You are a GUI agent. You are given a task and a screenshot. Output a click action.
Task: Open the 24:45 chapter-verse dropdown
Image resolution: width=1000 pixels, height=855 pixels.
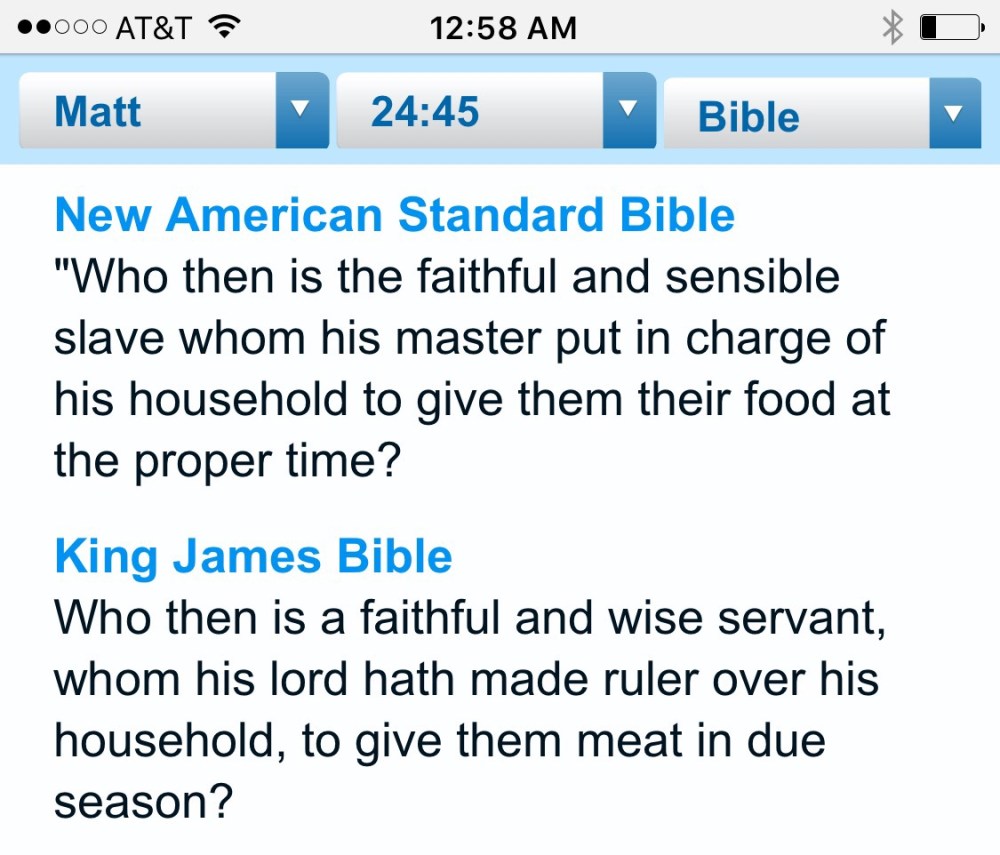[495, 111]
